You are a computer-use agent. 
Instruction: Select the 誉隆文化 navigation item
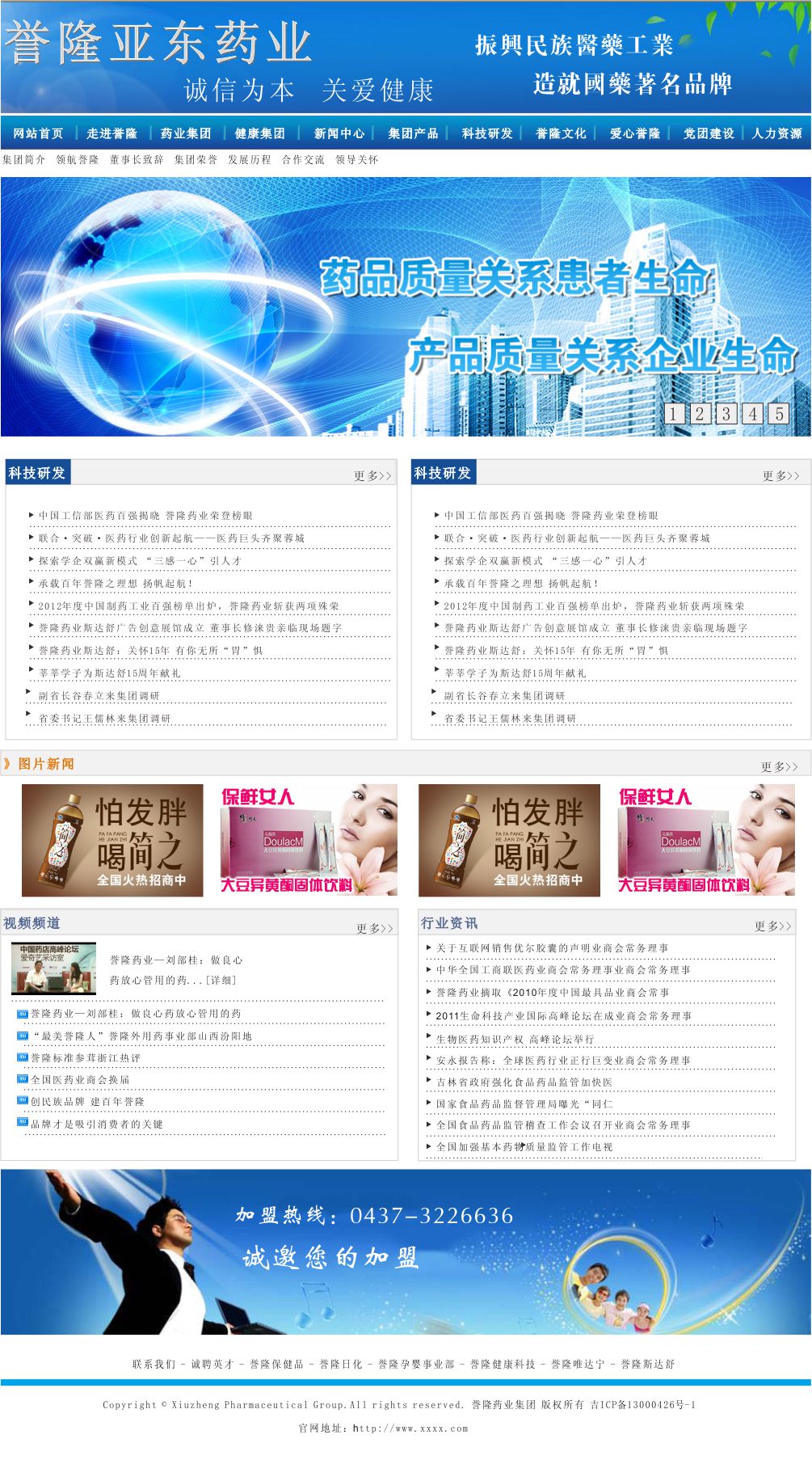561,133
